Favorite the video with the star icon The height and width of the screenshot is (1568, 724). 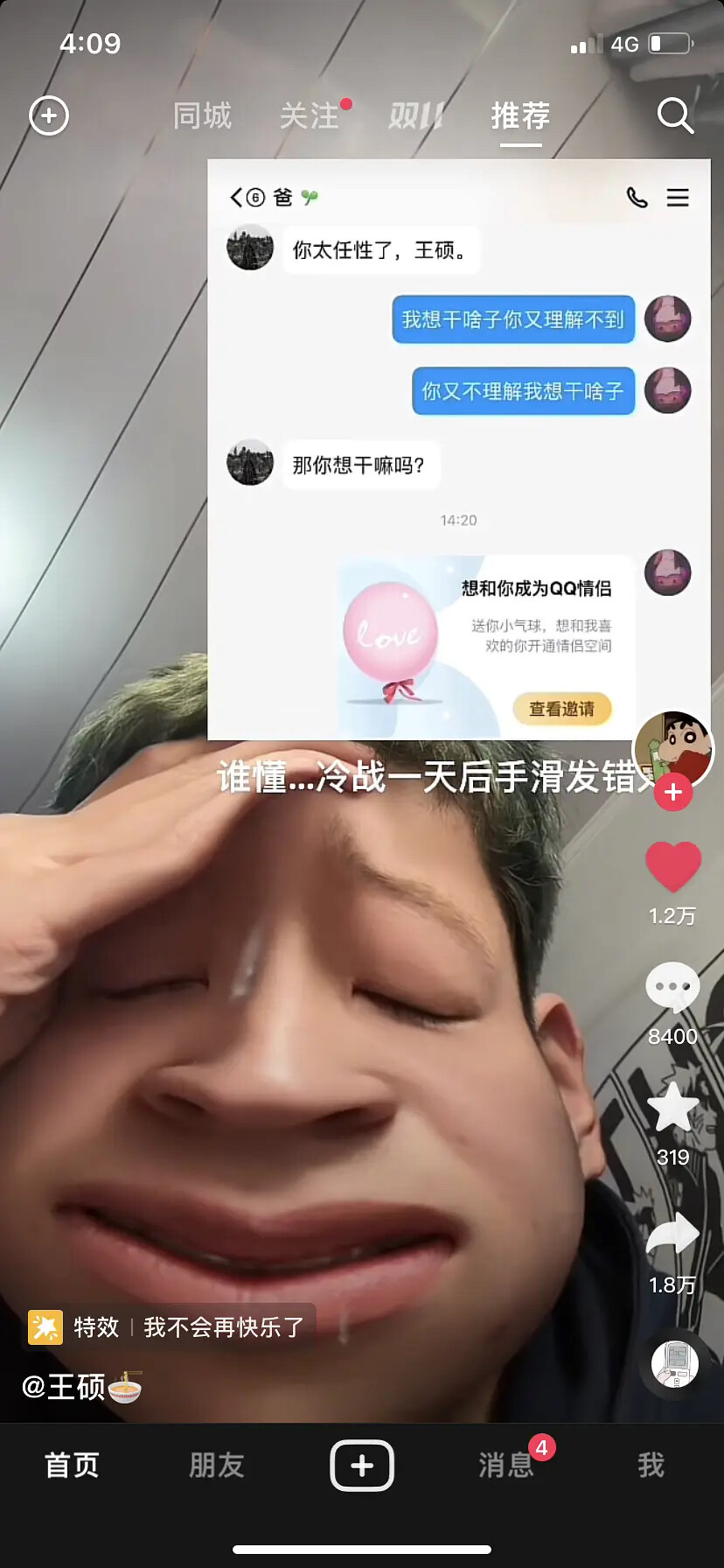(x=672, y=1108)
